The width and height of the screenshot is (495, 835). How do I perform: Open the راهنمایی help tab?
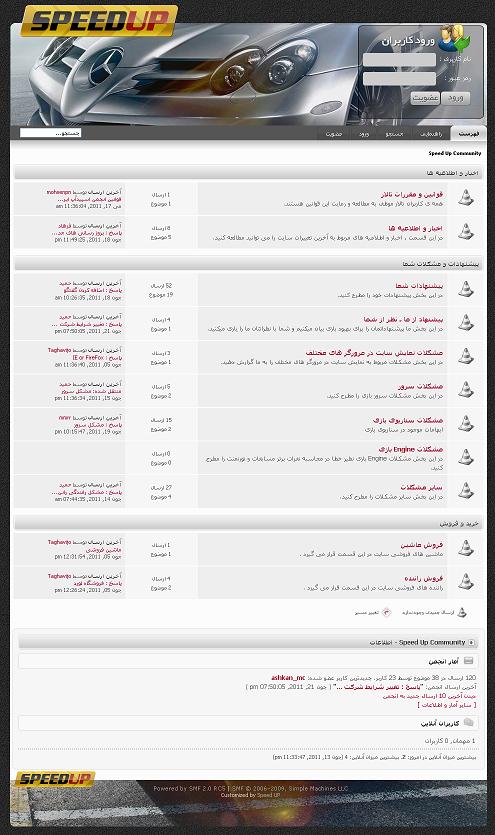pyautogui.click(x=431, y=134)
